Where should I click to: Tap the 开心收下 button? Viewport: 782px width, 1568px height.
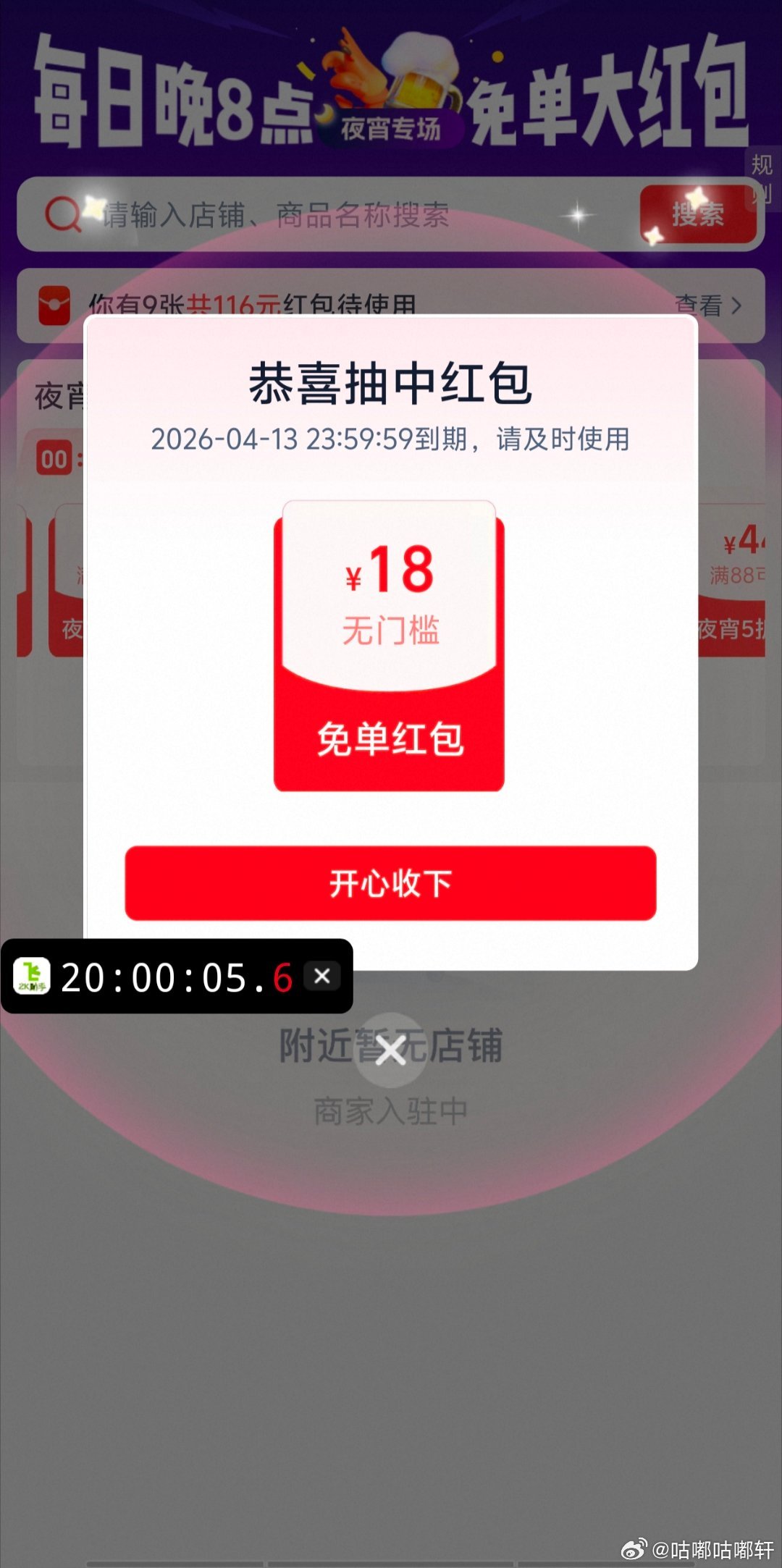point(390,883)
